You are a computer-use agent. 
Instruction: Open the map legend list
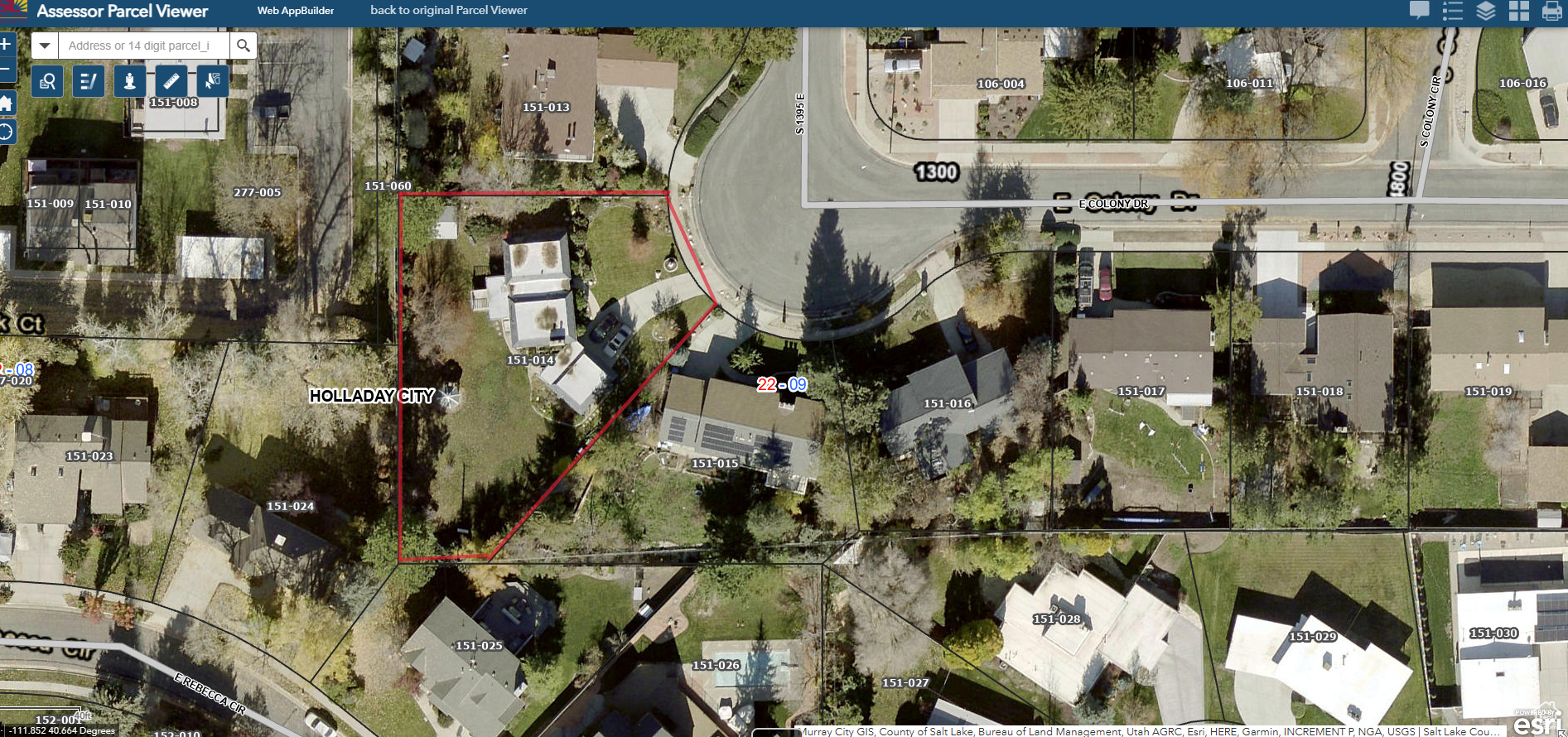point(1452,11)
